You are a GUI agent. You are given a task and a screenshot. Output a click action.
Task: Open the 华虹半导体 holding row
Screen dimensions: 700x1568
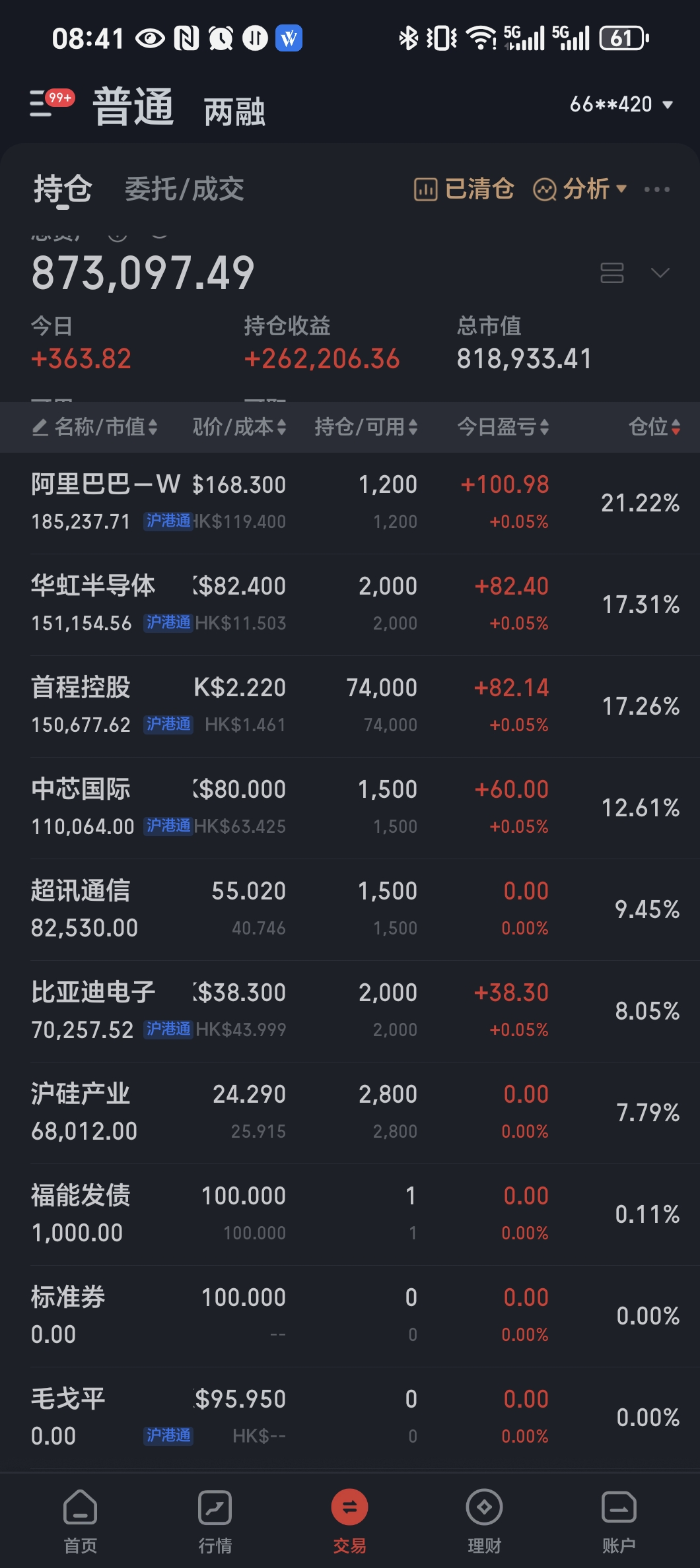pyautogui.click(x=350, y=604)
